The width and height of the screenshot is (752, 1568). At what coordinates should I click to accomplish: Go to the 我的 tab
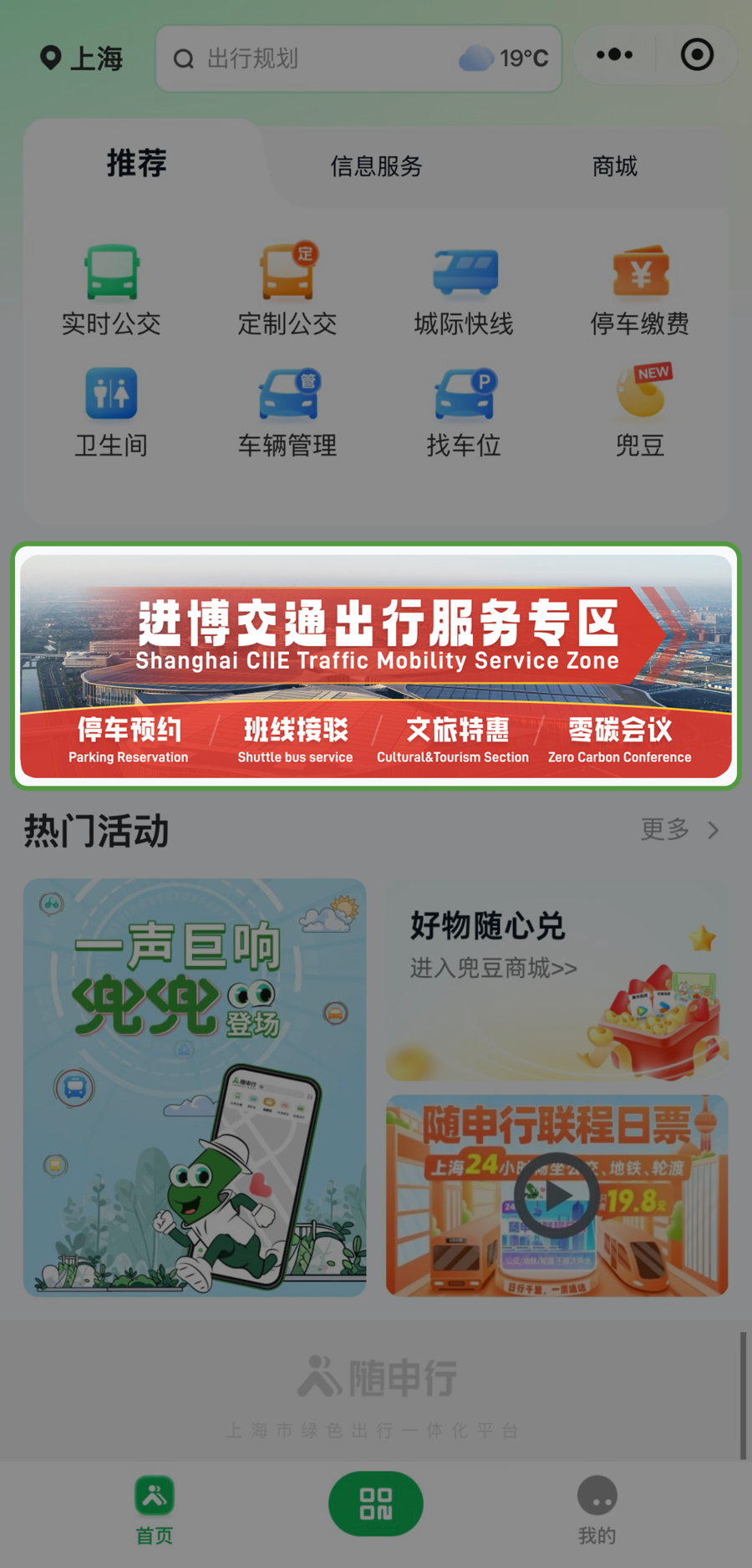[597, 1509]
